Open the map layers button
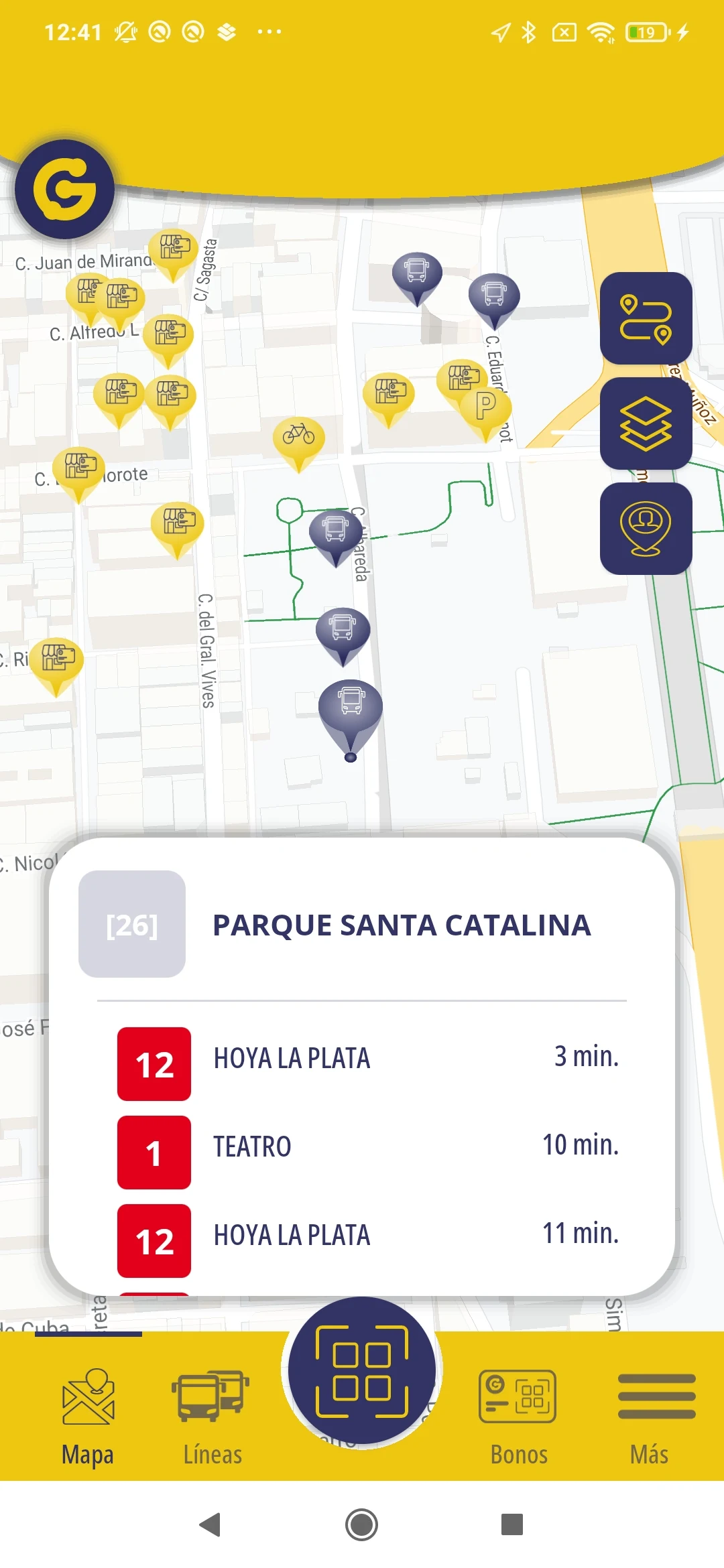 point(646,423)
